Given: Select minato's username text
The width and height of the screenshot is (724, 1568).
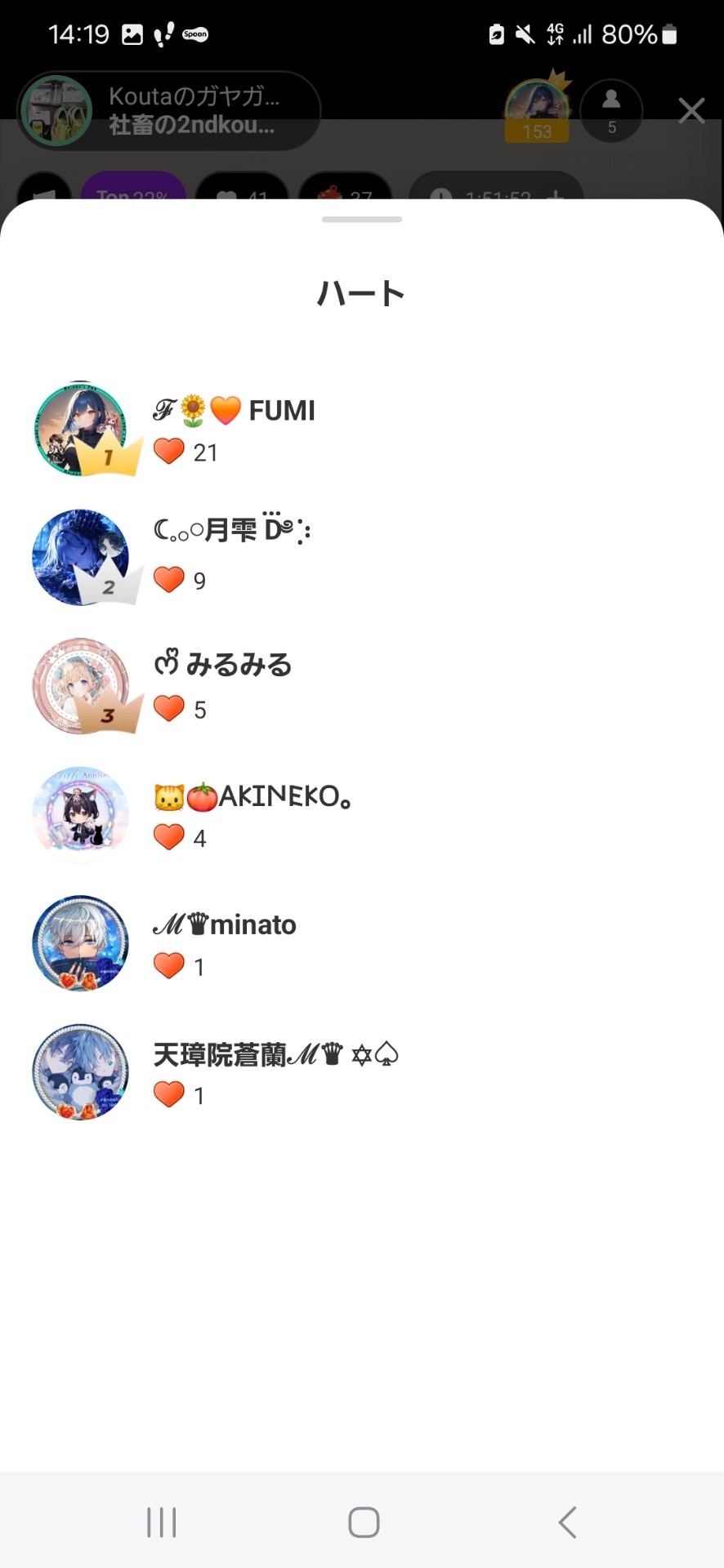Looking at the screenshot, I should [225, 924].
